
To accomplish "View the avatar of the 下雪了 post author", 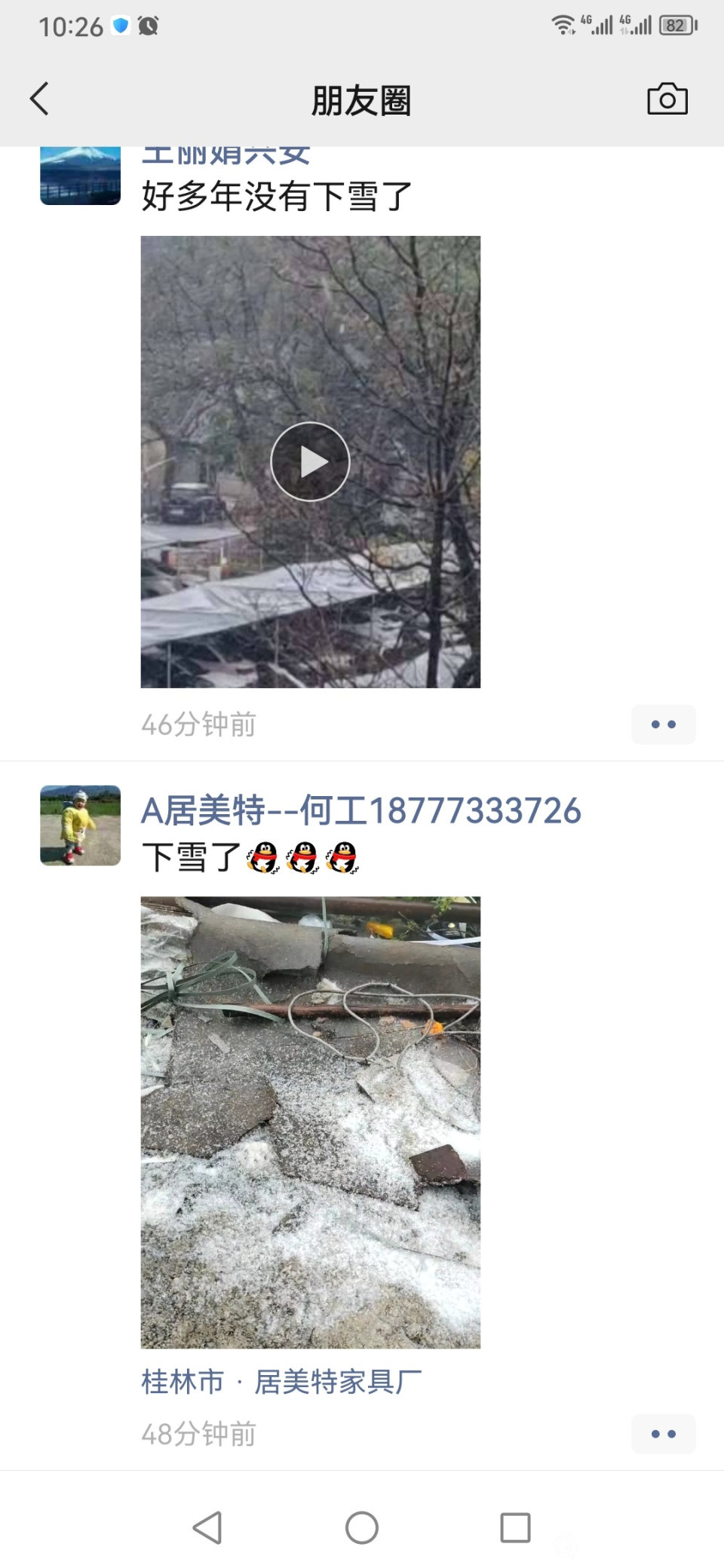I will click(x=80, y=825).
